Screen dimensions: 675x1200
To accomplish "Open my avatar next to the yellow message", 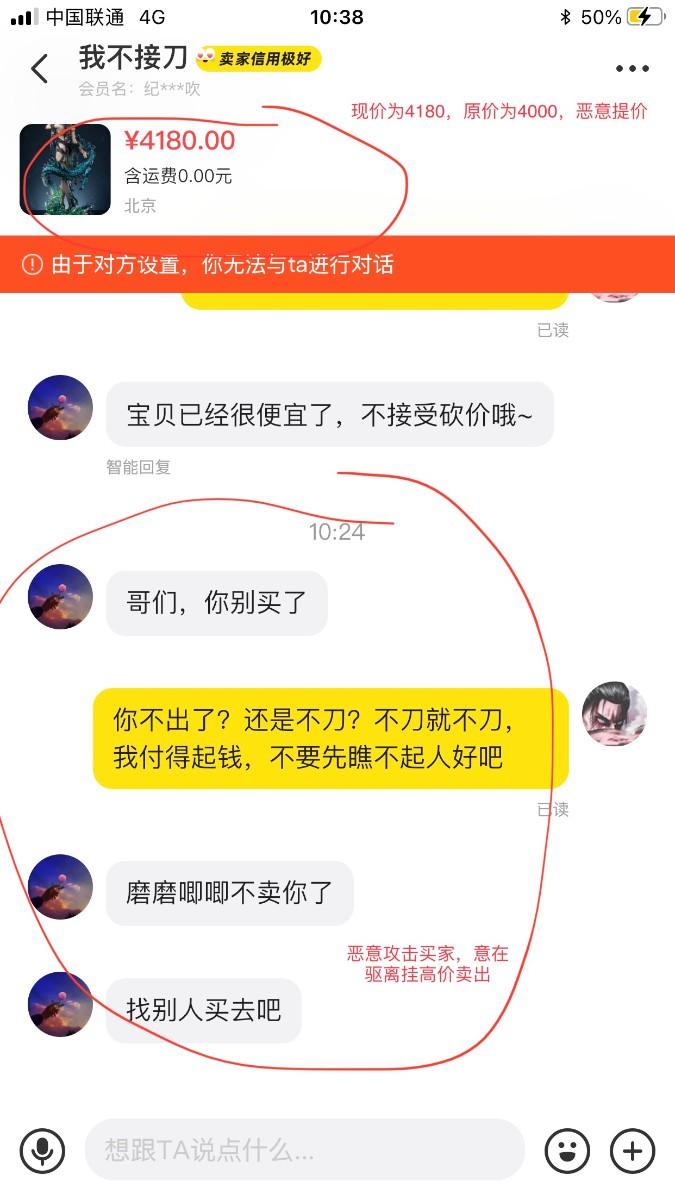I will click(614, 715).
